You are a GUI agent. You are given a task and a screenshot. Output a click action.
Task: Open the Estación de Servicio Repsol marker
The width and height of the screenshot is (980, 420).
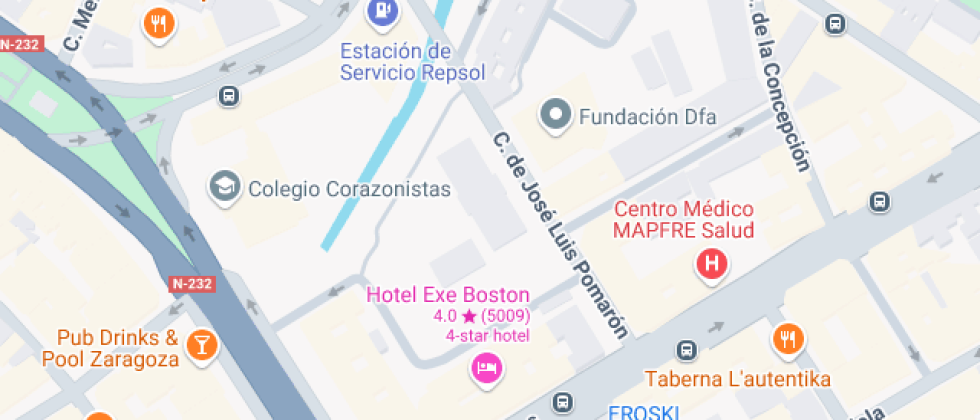coord(383,12)
